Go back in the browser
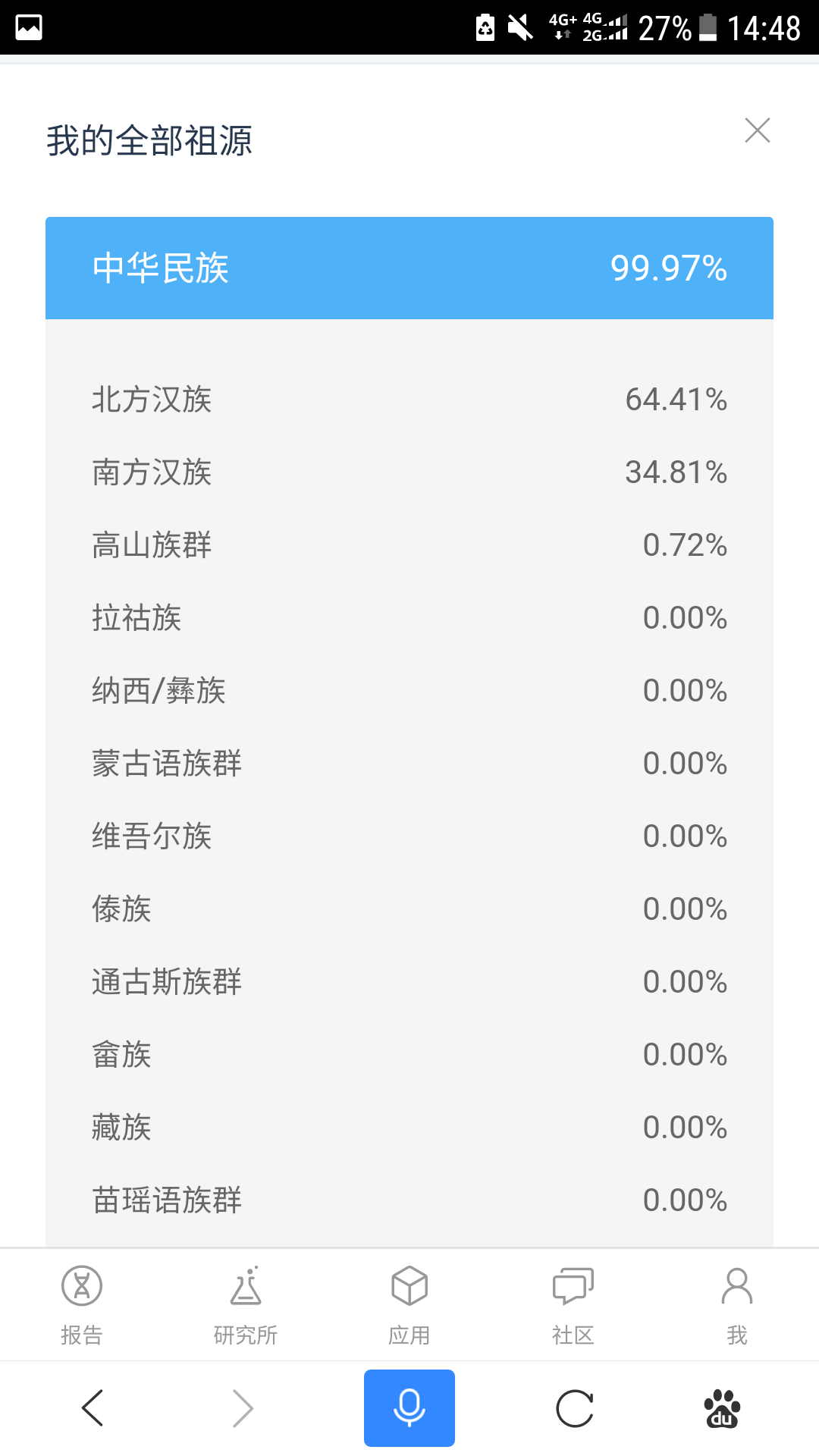819x1456 pixels. tap(93, 1408)
